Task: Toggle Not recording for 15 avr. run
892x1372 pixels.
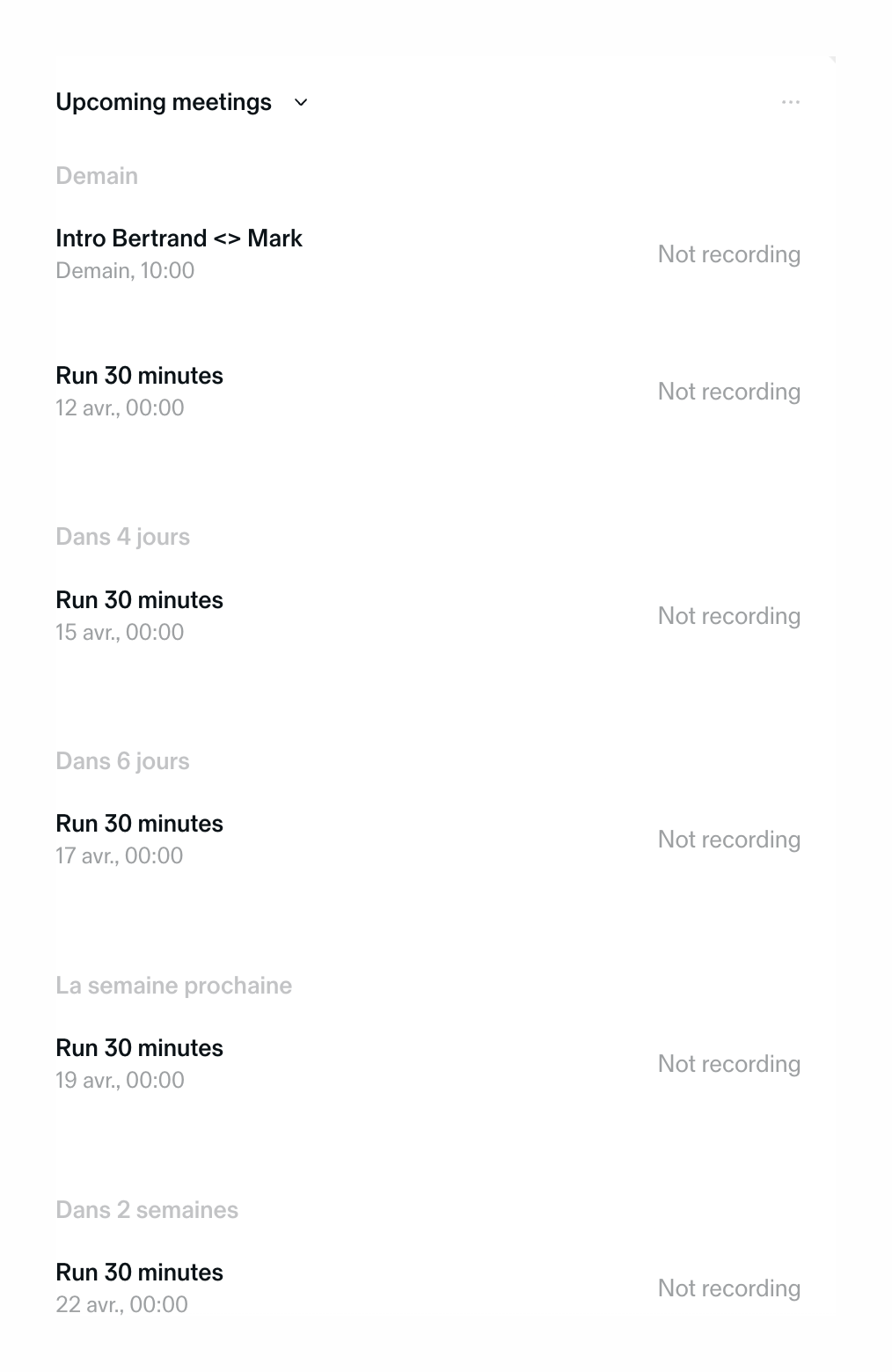Action: 728,616
